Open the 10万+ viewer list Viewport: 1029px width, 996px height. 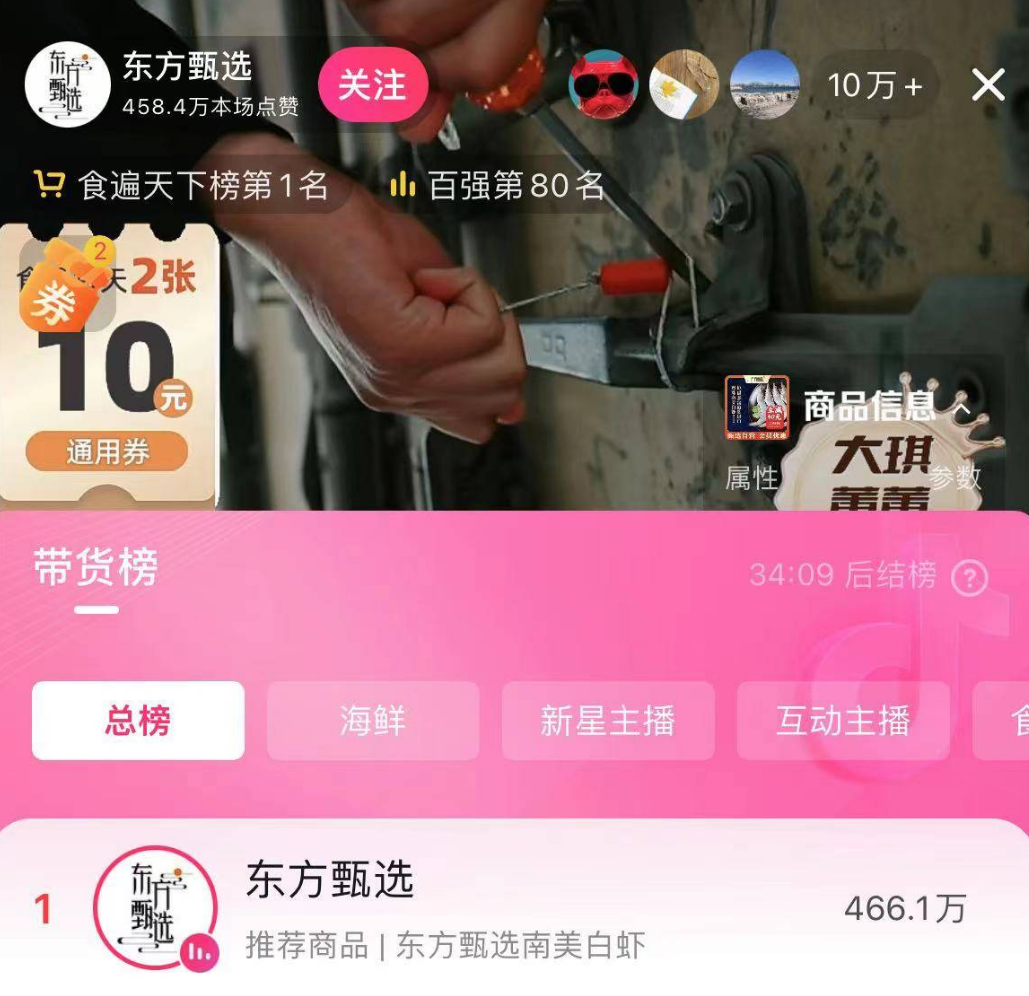tap(874, 86)
